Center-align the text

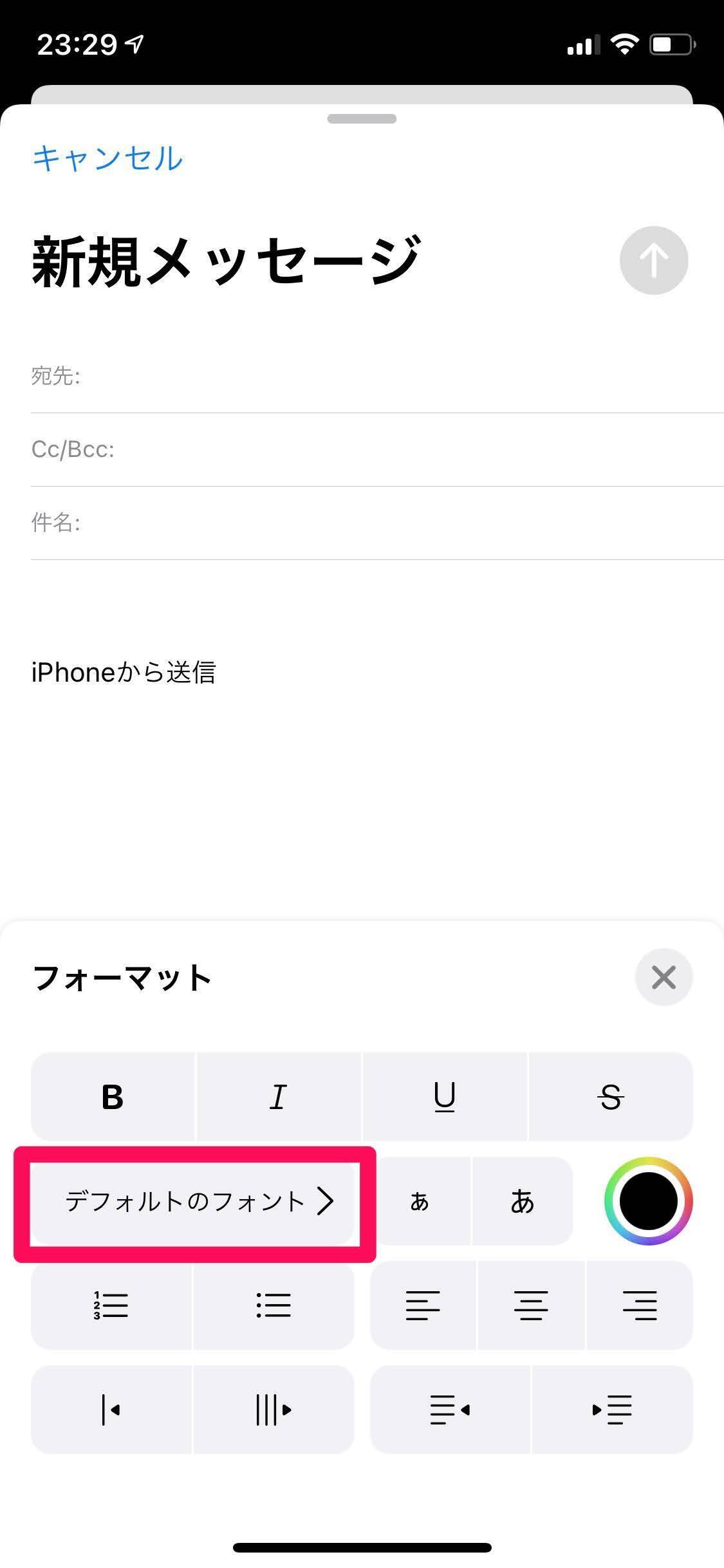click(x=531, y=1305)
